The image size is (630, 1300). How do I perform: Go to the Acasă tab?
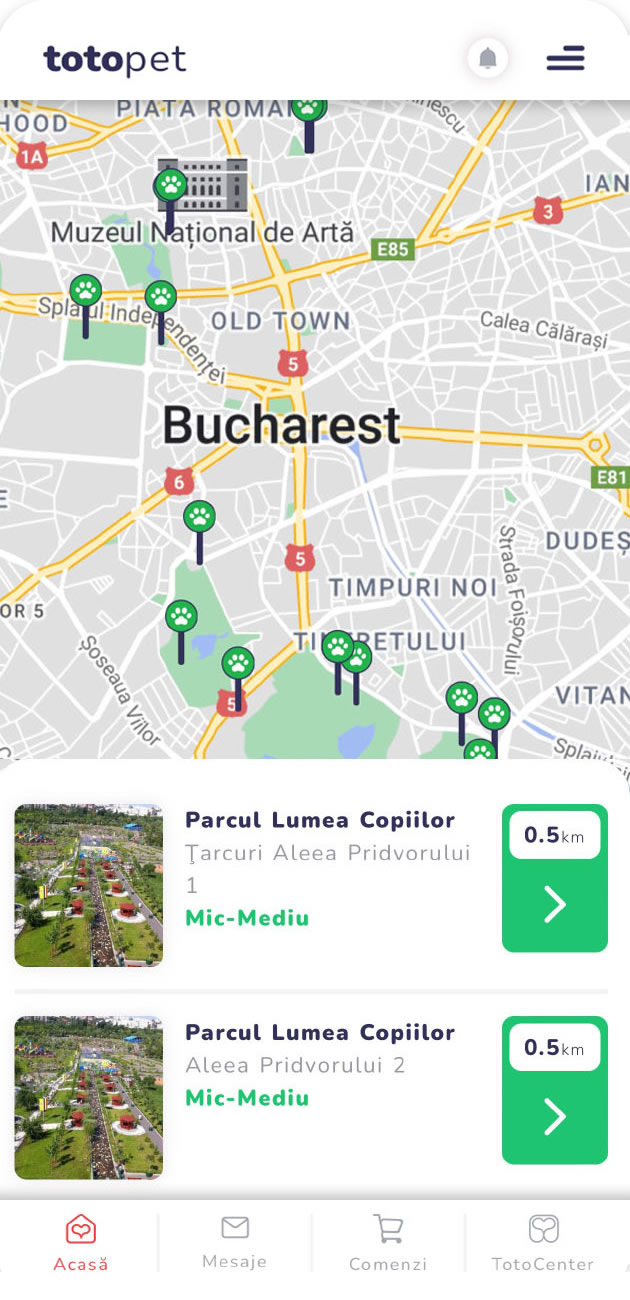pos(80,1243)
